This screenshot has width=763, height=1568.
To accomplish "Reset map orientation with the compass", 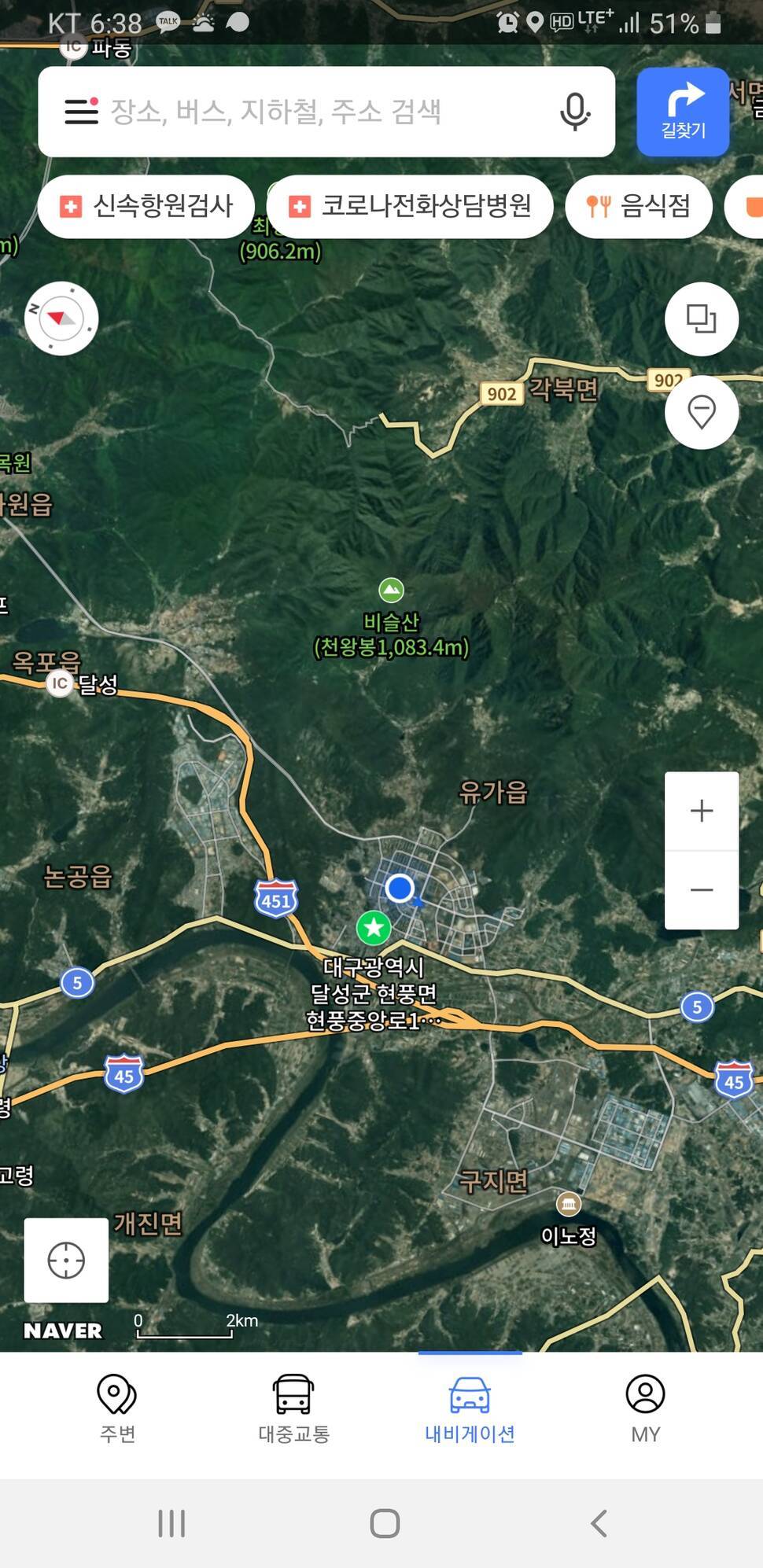I will (x=61, y=318).
